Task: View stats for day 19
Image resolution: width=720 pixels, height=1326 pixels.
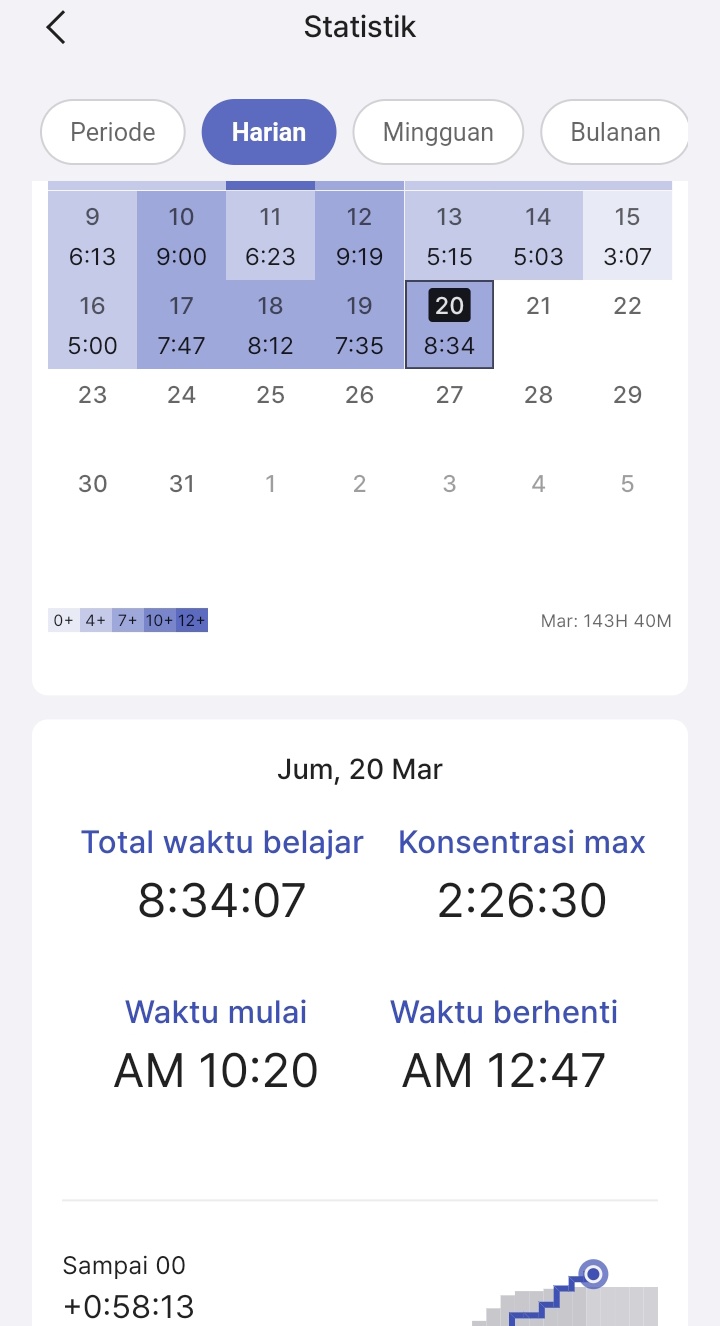Action: 359,325
